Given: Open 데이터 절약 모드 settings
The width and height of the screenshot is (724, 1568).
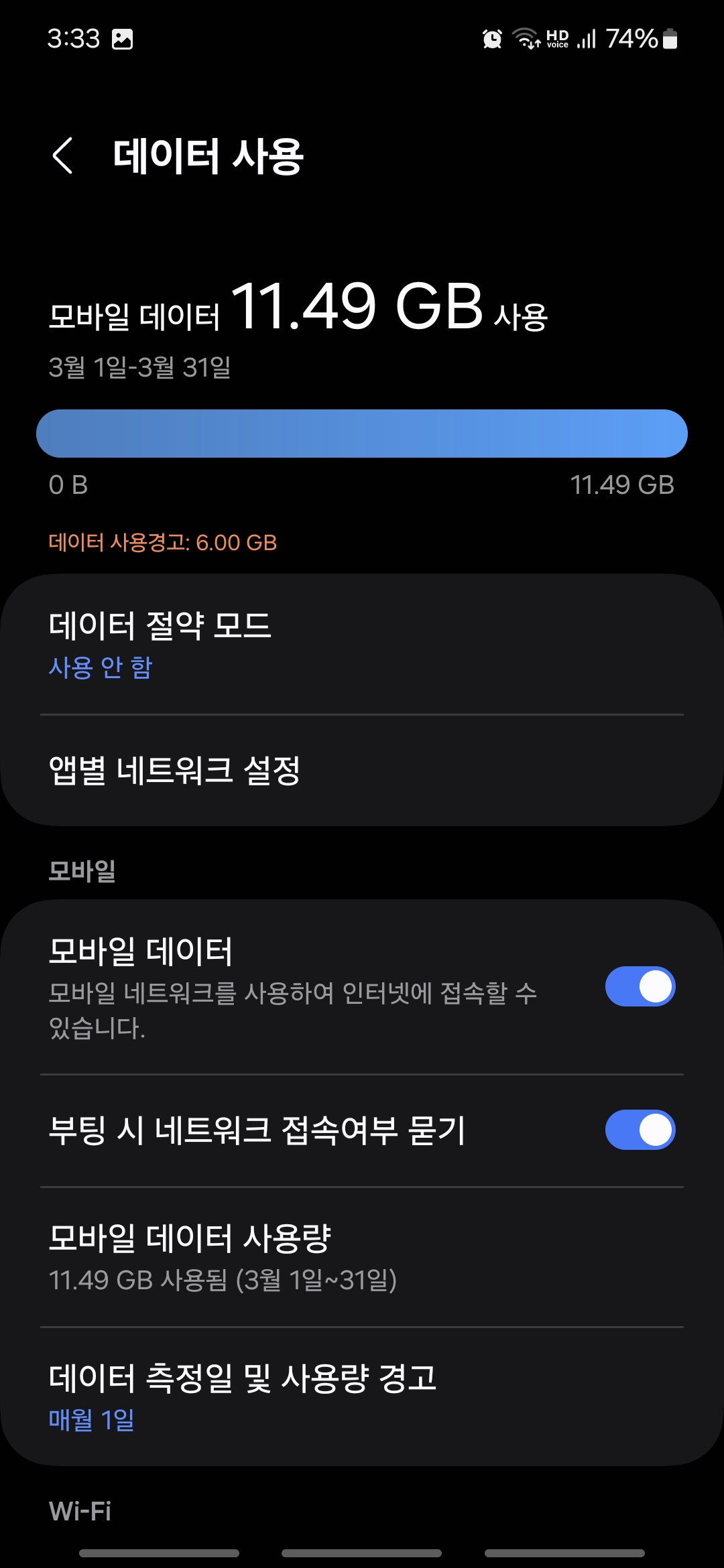Looking at the screenshot, I should pos(362,644).
